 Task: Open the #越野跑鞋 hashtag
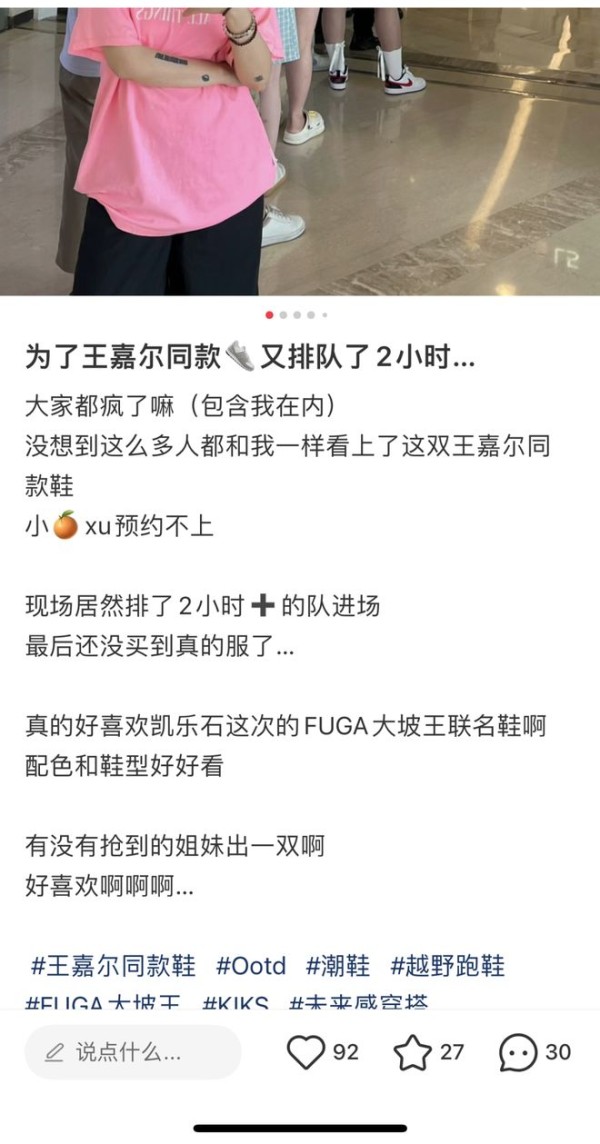click(x=447, y=967)
